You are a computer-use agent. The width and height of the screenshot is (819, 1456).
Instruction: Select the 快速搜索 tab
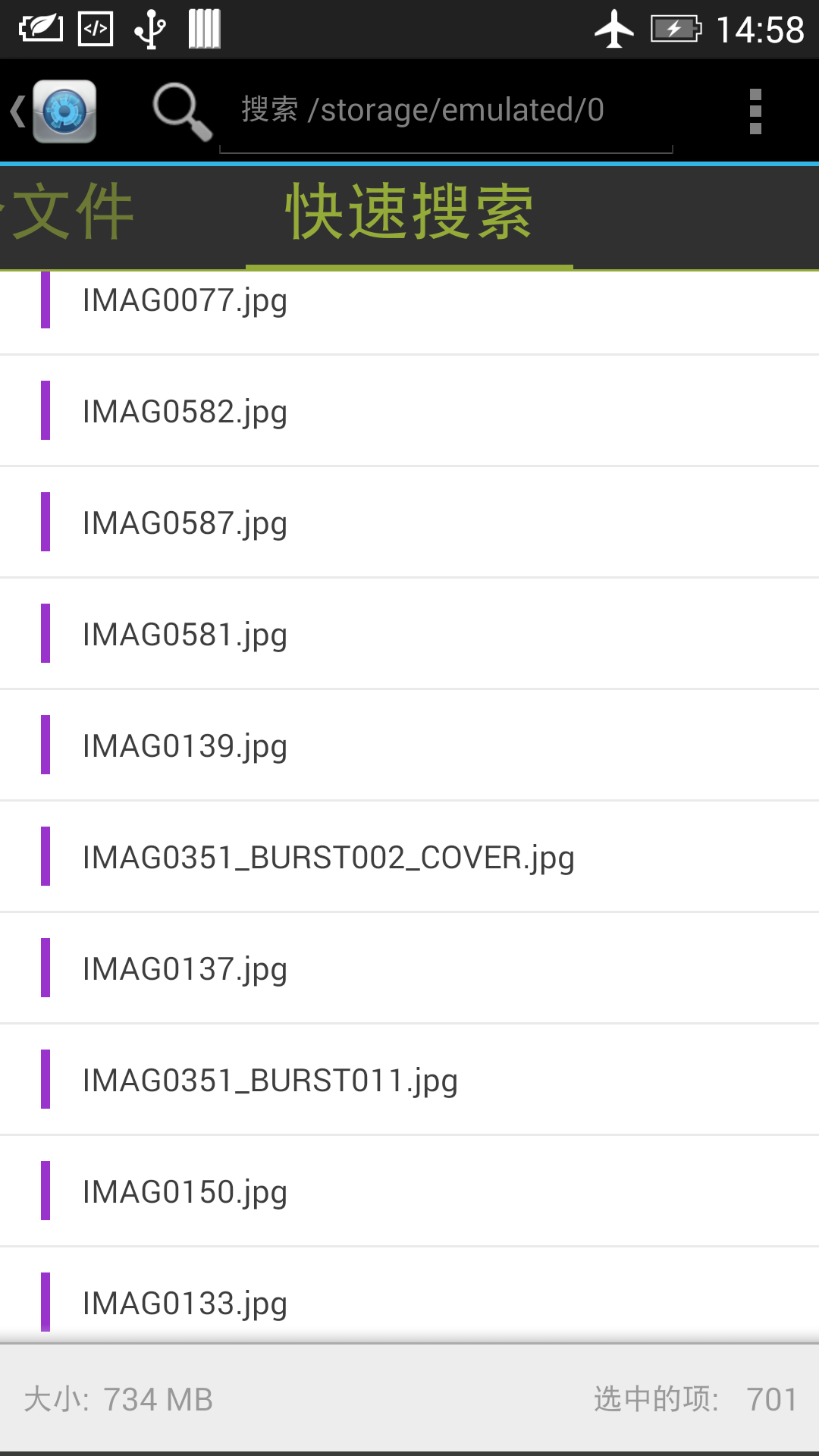pos(409,213)
